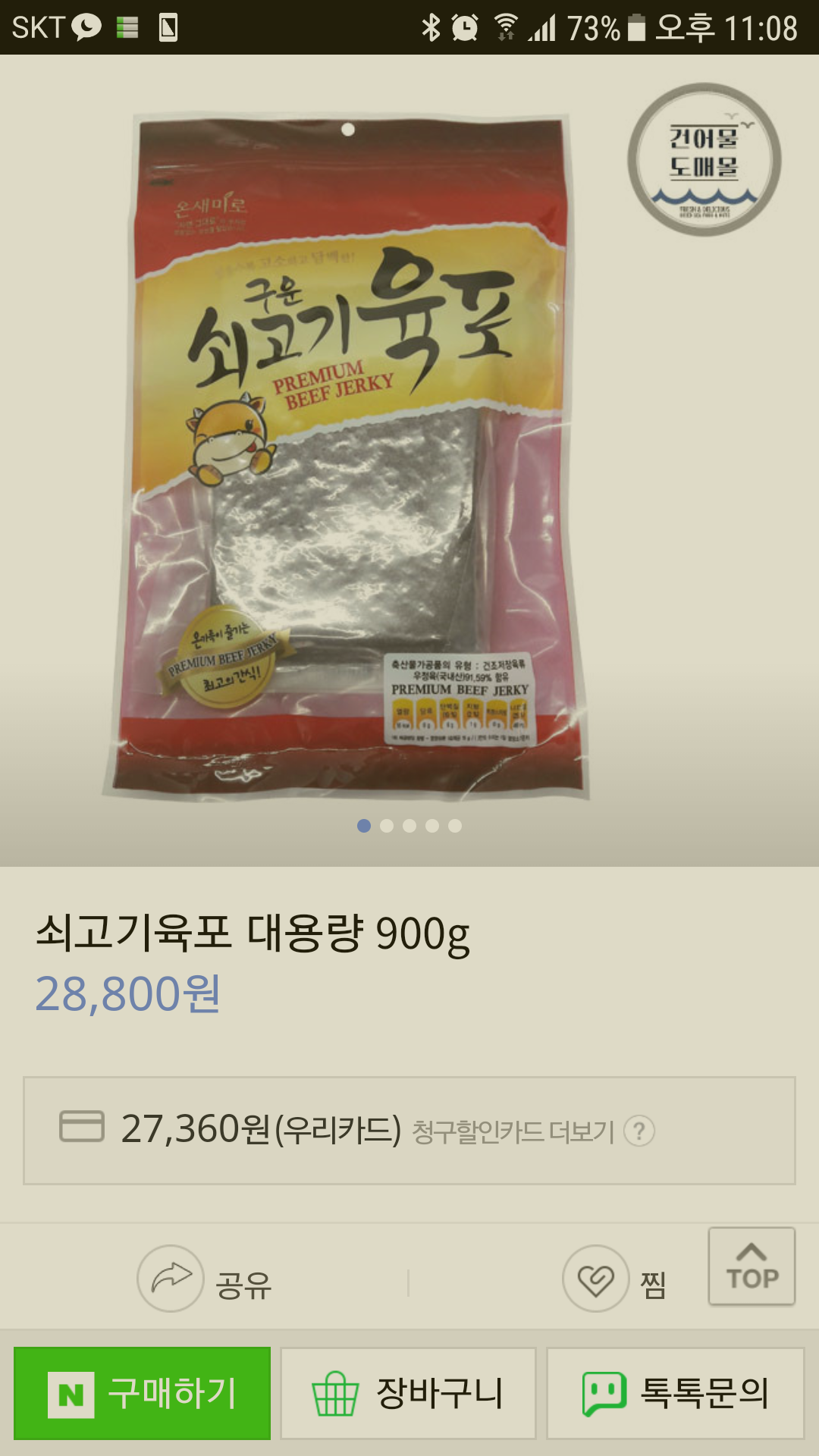Jump to top with TOP button
The image size is (819, 1456).
coord(752,1266)
